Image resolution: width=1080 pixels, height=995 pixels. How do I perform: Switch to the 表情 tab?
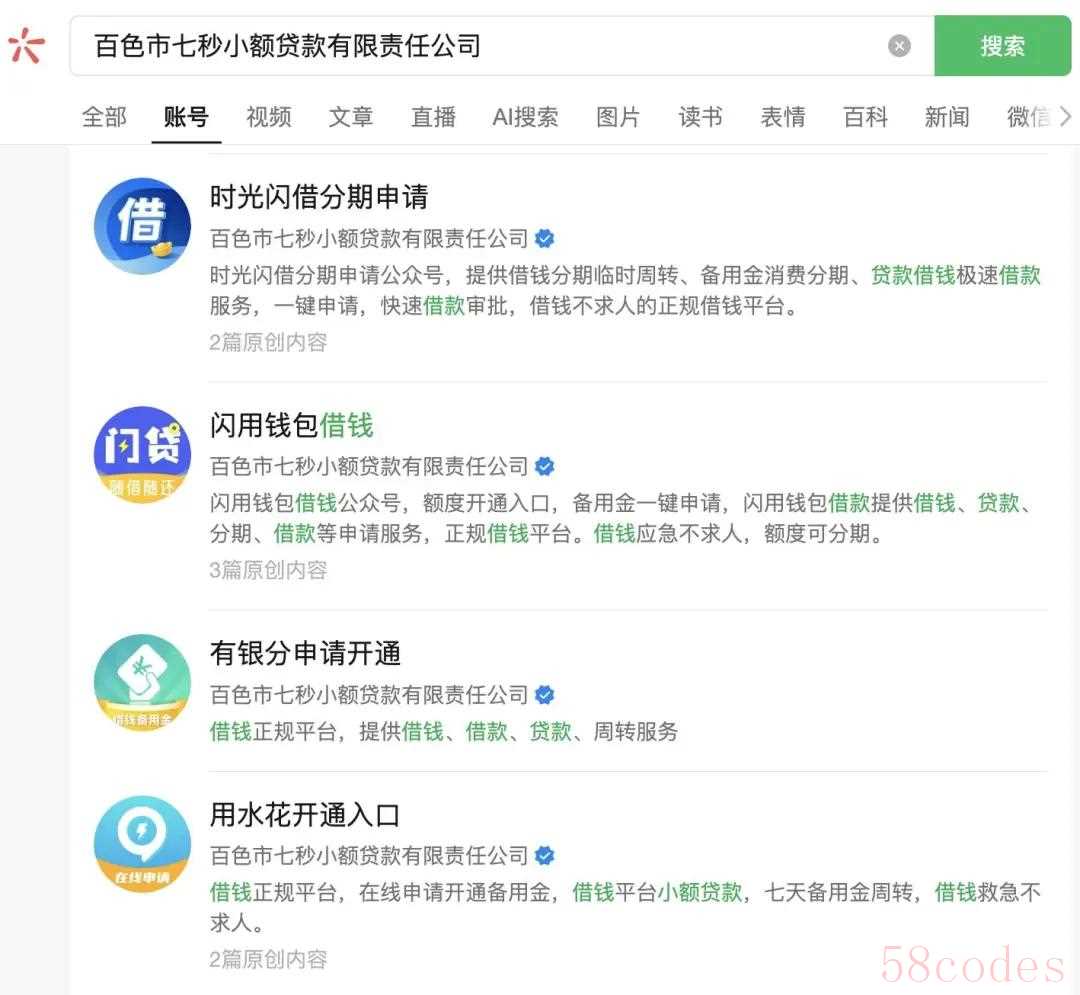coord(782,117)
